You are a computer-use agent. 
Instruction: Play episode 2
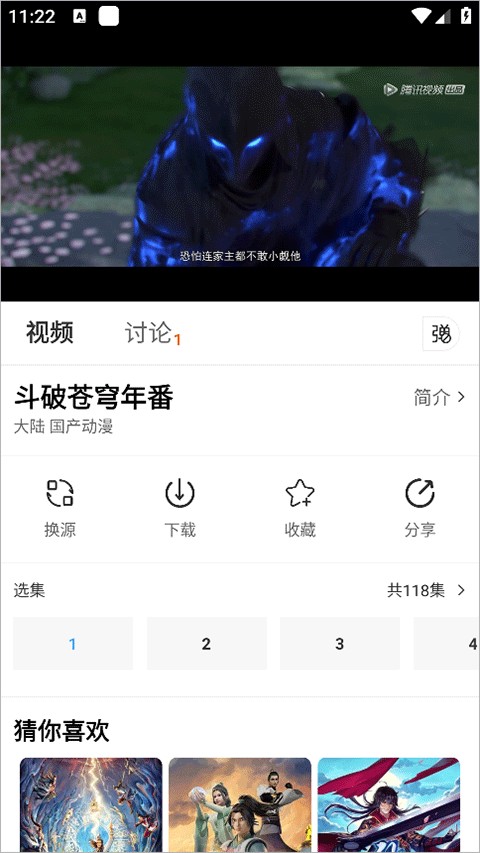pyautogui.click(x=206, y=644)
